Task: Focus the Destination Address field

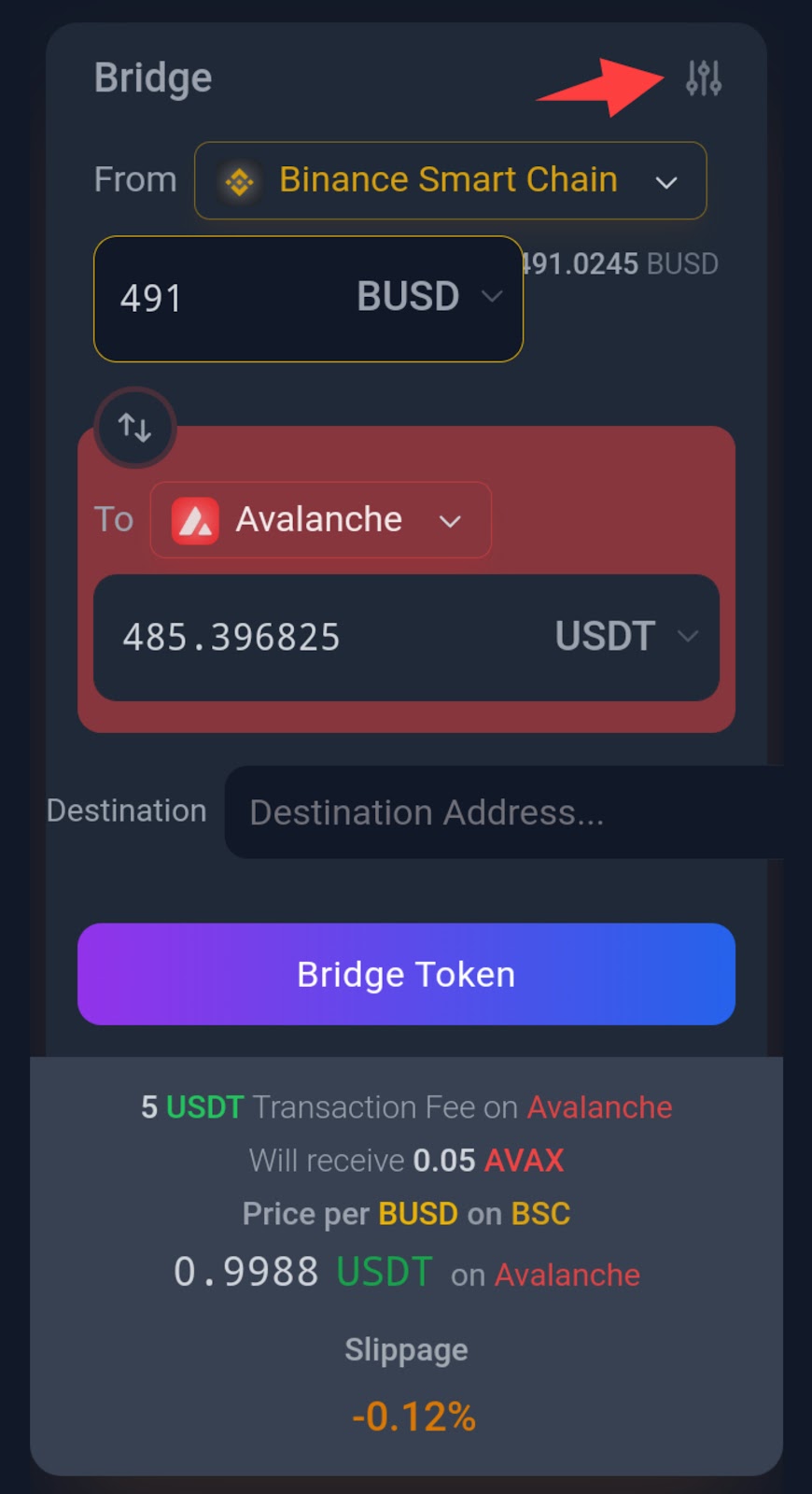Action: pyautogui.click(x=504, y=812)
